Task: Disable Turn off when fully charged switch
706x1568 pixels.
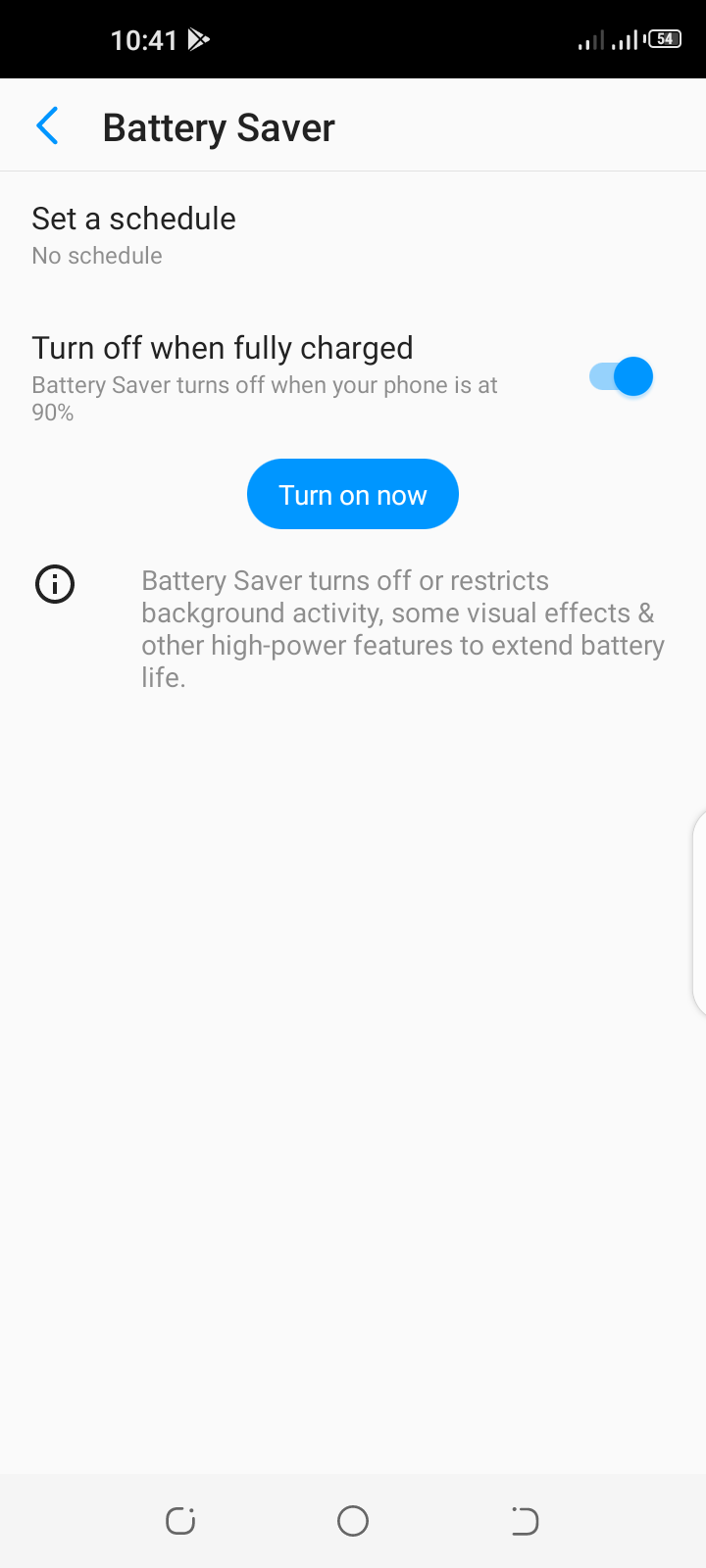Action: [x=621, y=376]
